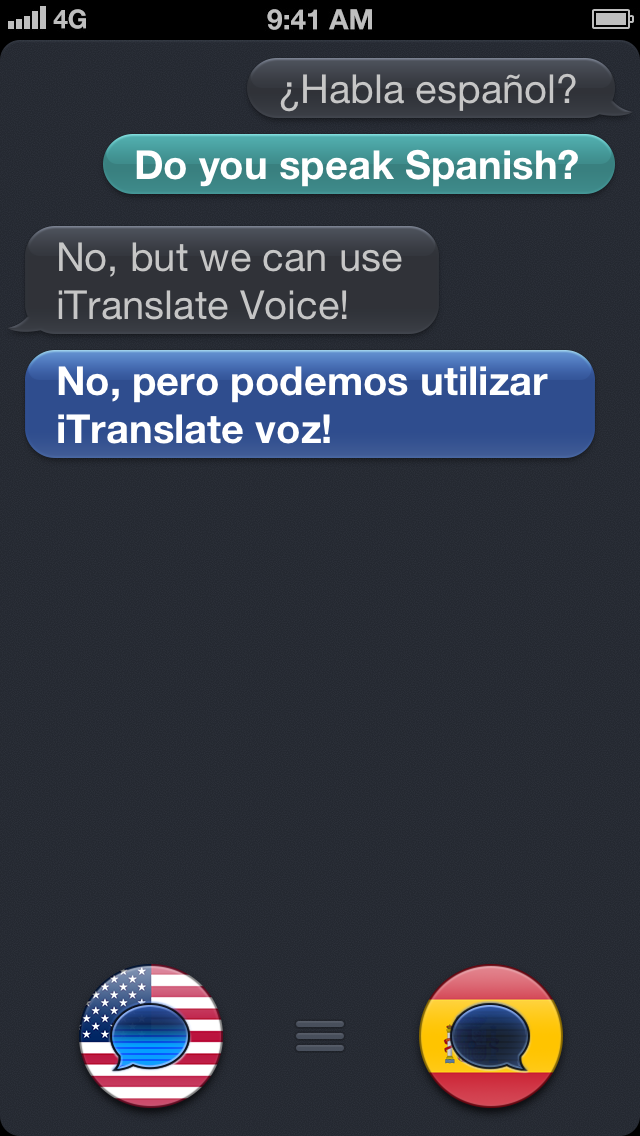Tap the Spain flag microphone to speak Spanish
The width and height of the screenshot is (640, 1136).
tap(490, 1036)
